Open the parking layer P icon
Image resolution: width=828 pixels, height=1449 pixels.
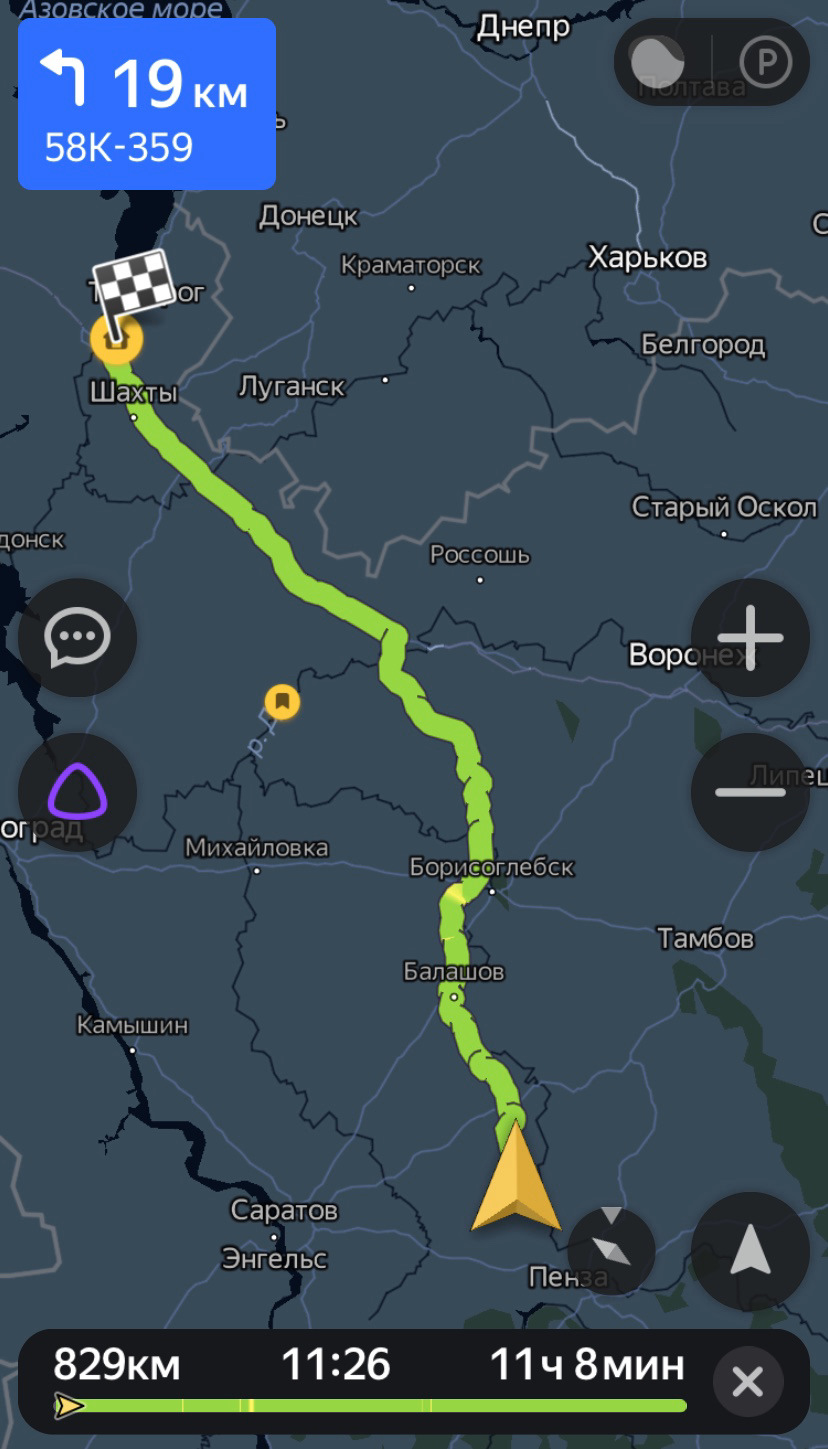(765, 62)
